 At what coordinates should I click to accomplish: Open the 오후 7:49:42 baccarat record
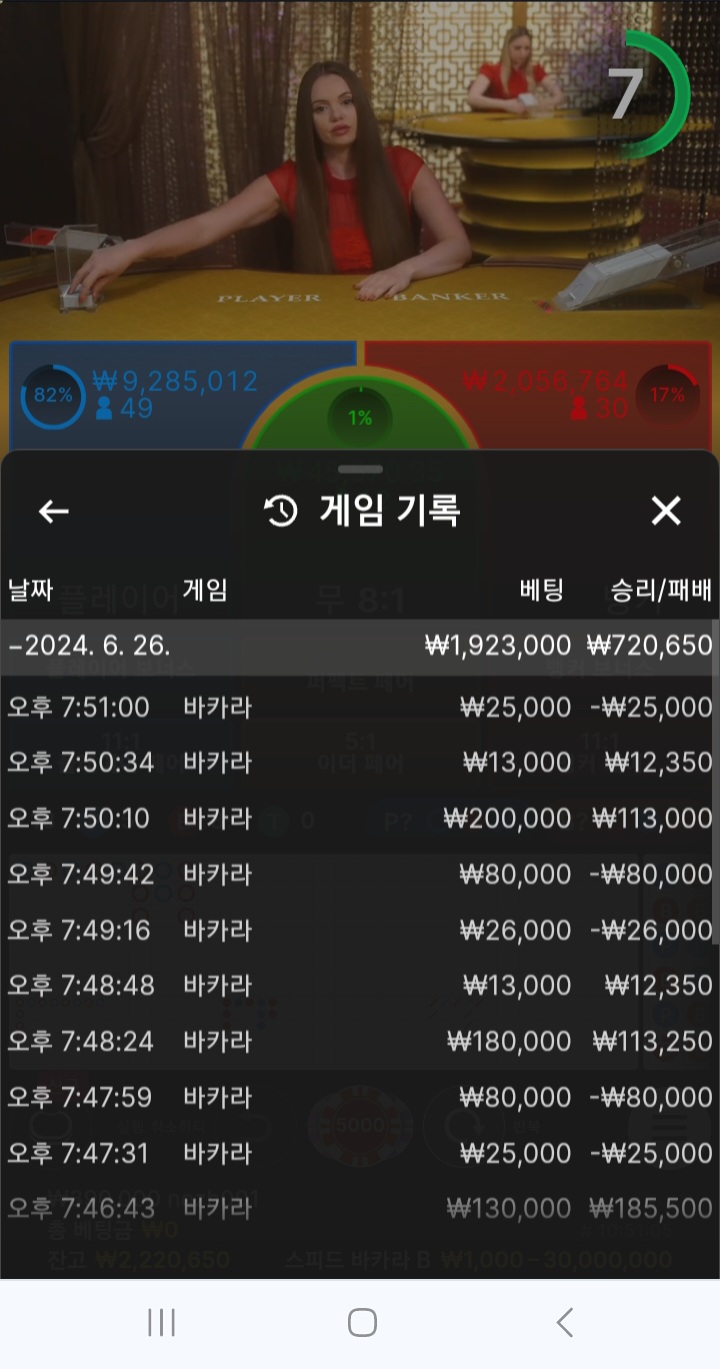pyautogui.click(x=360, y=874)
